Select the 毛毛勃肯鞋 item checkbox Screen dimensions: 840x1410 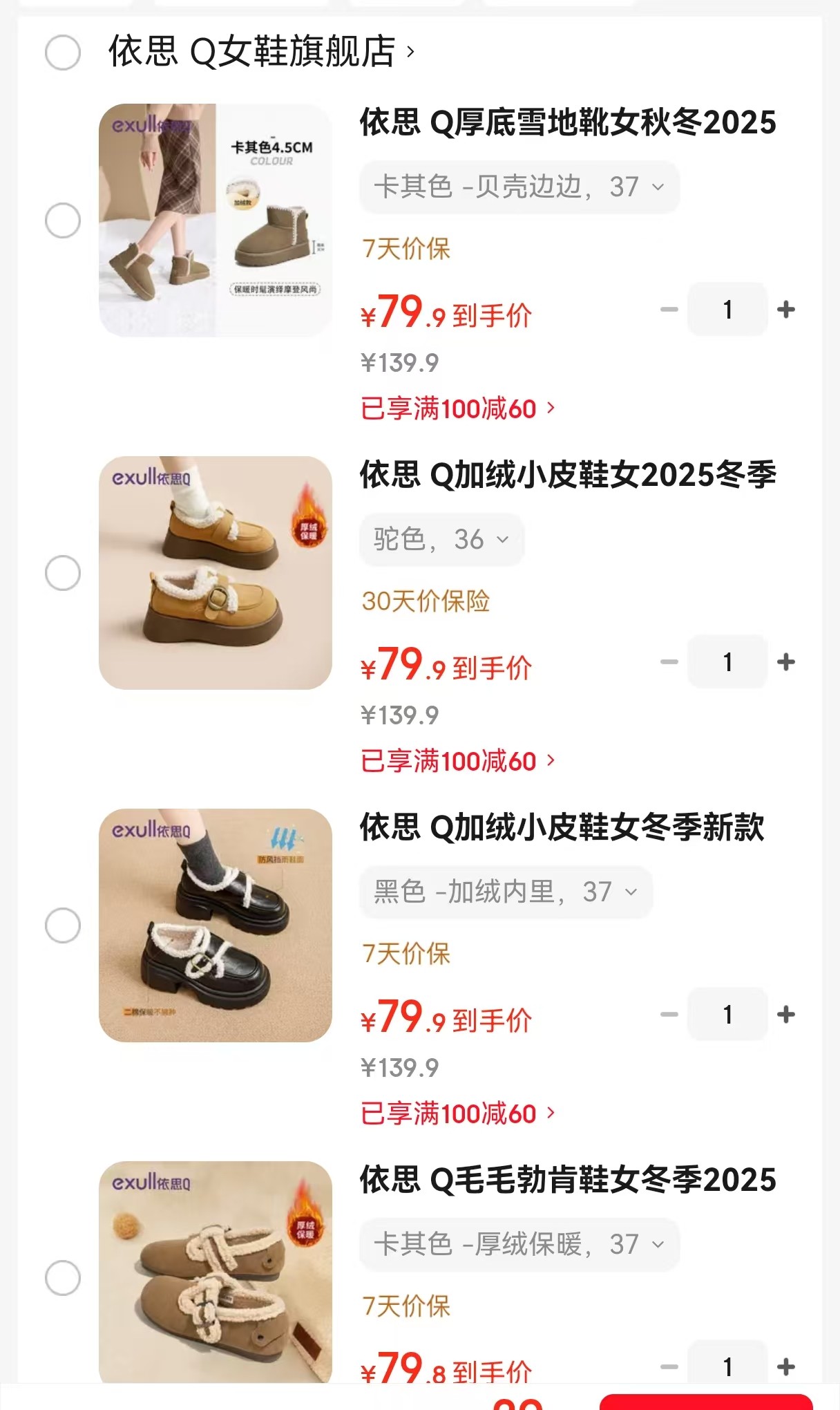63,1278
